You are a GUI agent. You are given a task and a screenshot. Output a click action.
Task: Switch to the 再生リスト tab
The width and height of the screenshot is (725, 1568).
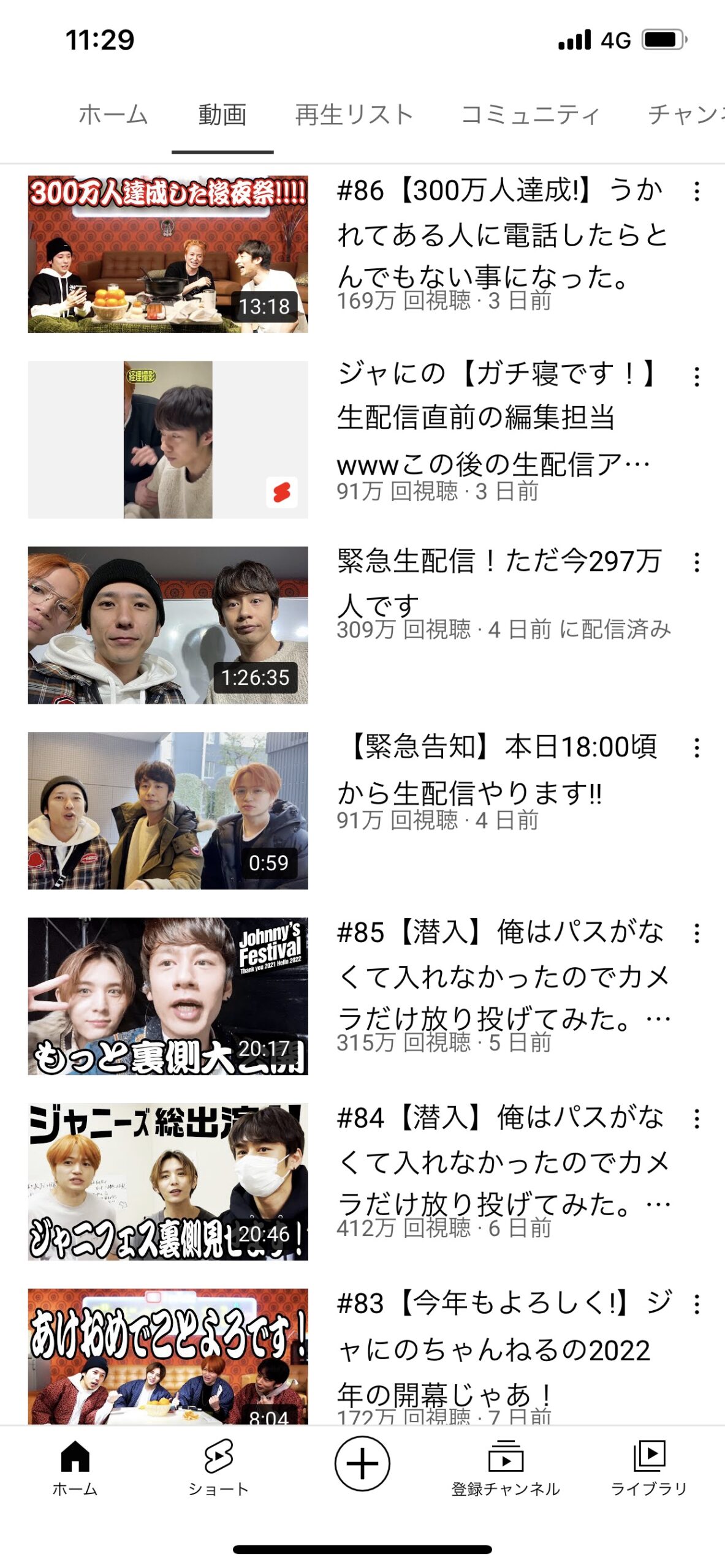[354, 115]
